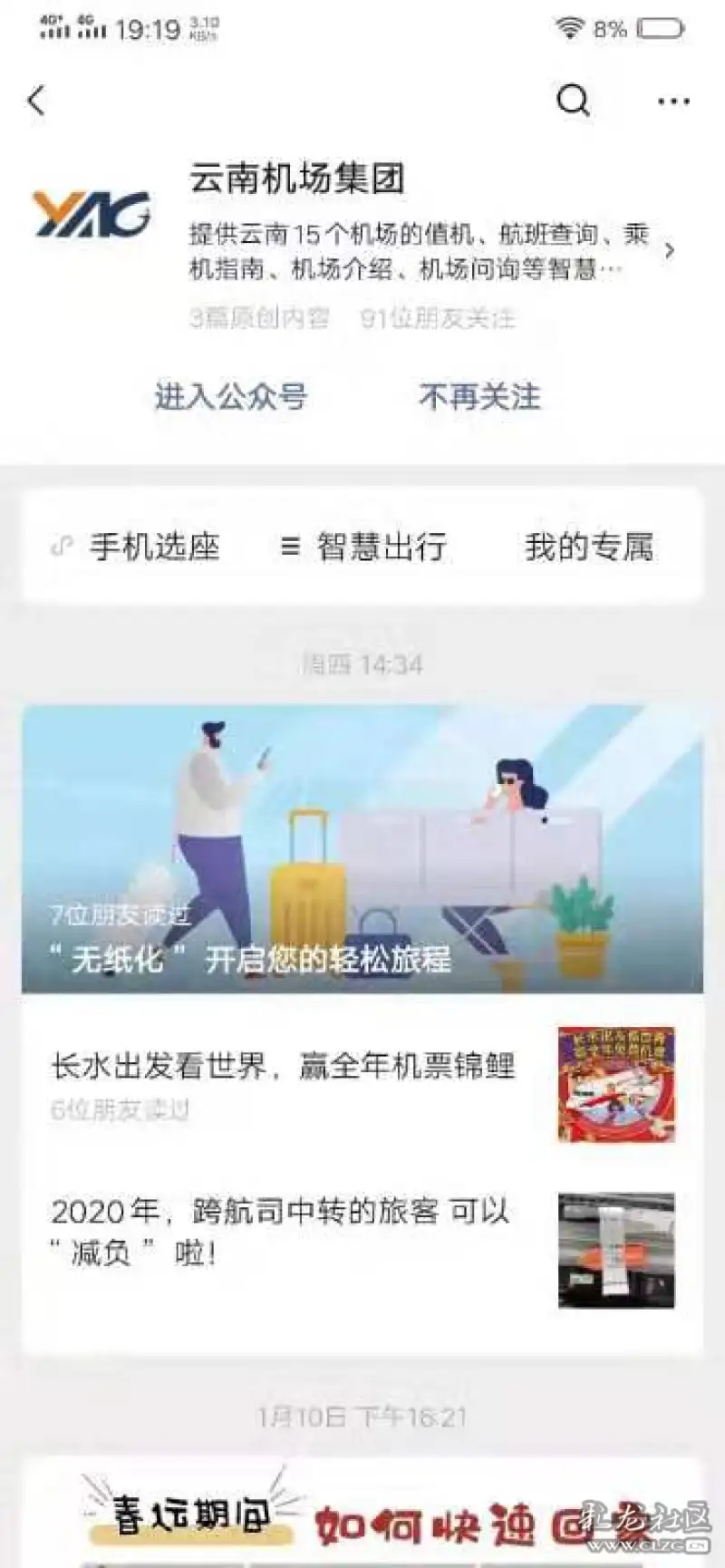725x1568 pixels.
Task: Open the three-dot overflow menu
Action: tap(673, 101)
